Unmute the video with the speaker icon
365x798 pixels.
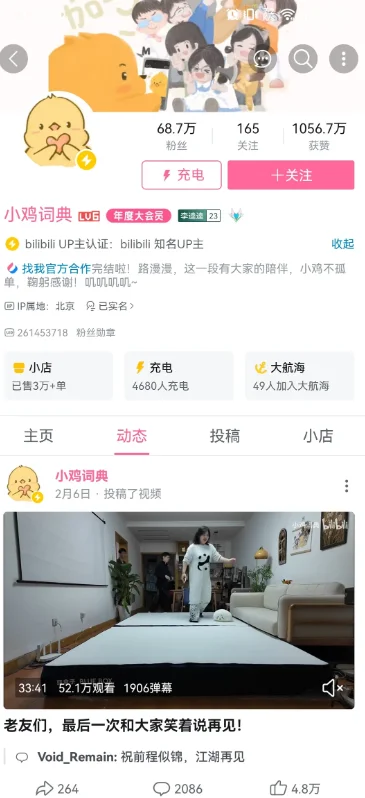click(x=333, y=688)
